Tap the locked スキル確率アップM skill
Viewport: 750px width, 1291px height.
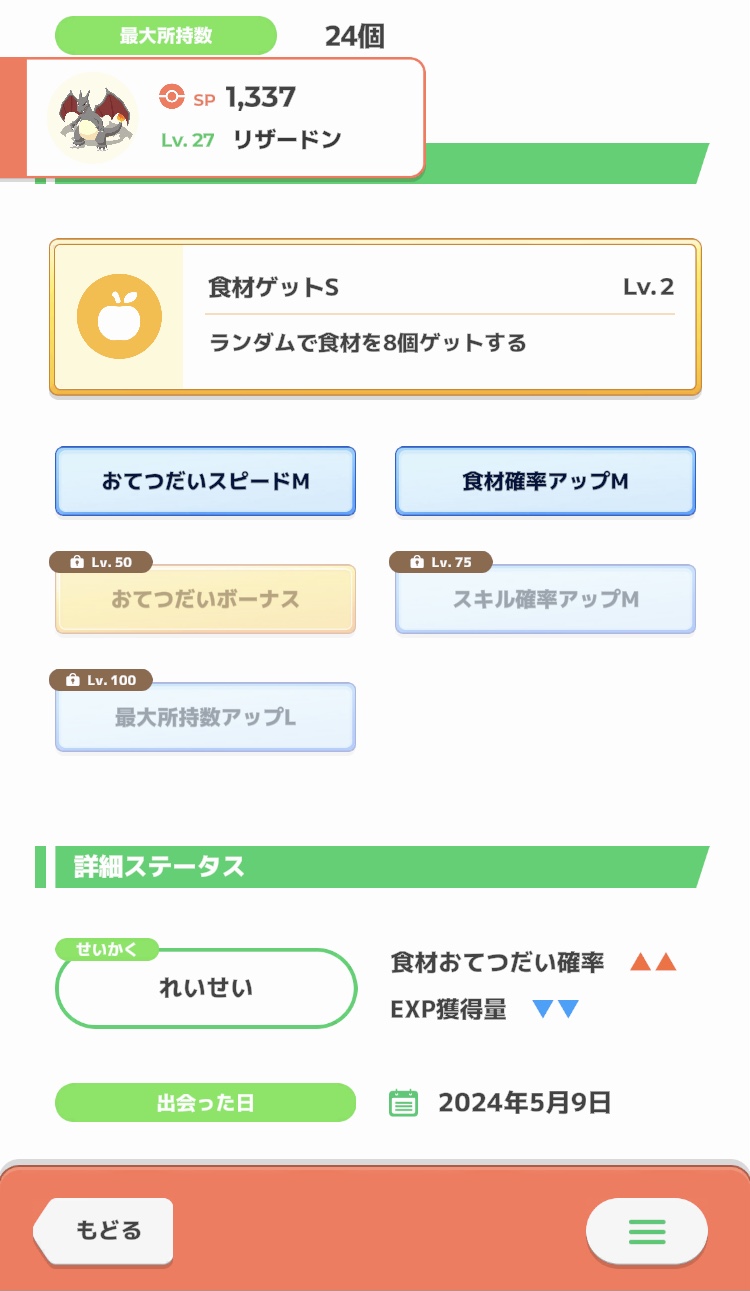click(545, 599)
